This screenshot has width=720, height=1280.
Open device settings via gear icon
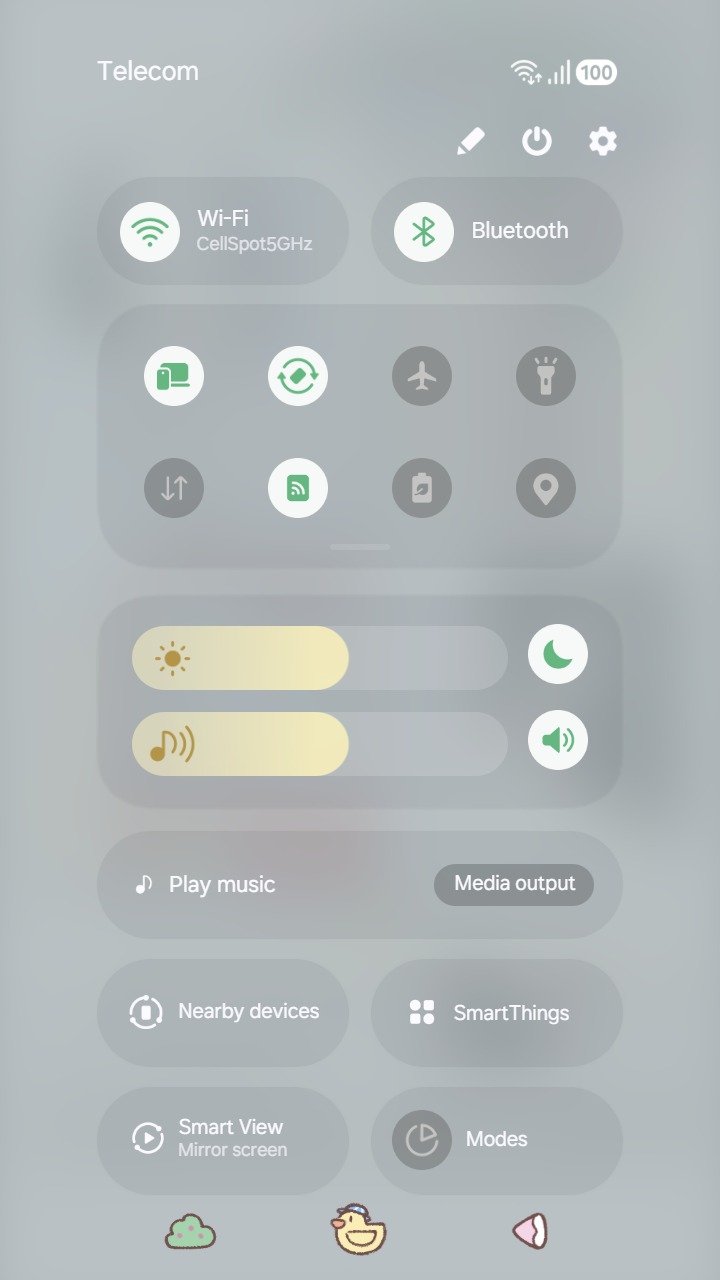[602, 142]
